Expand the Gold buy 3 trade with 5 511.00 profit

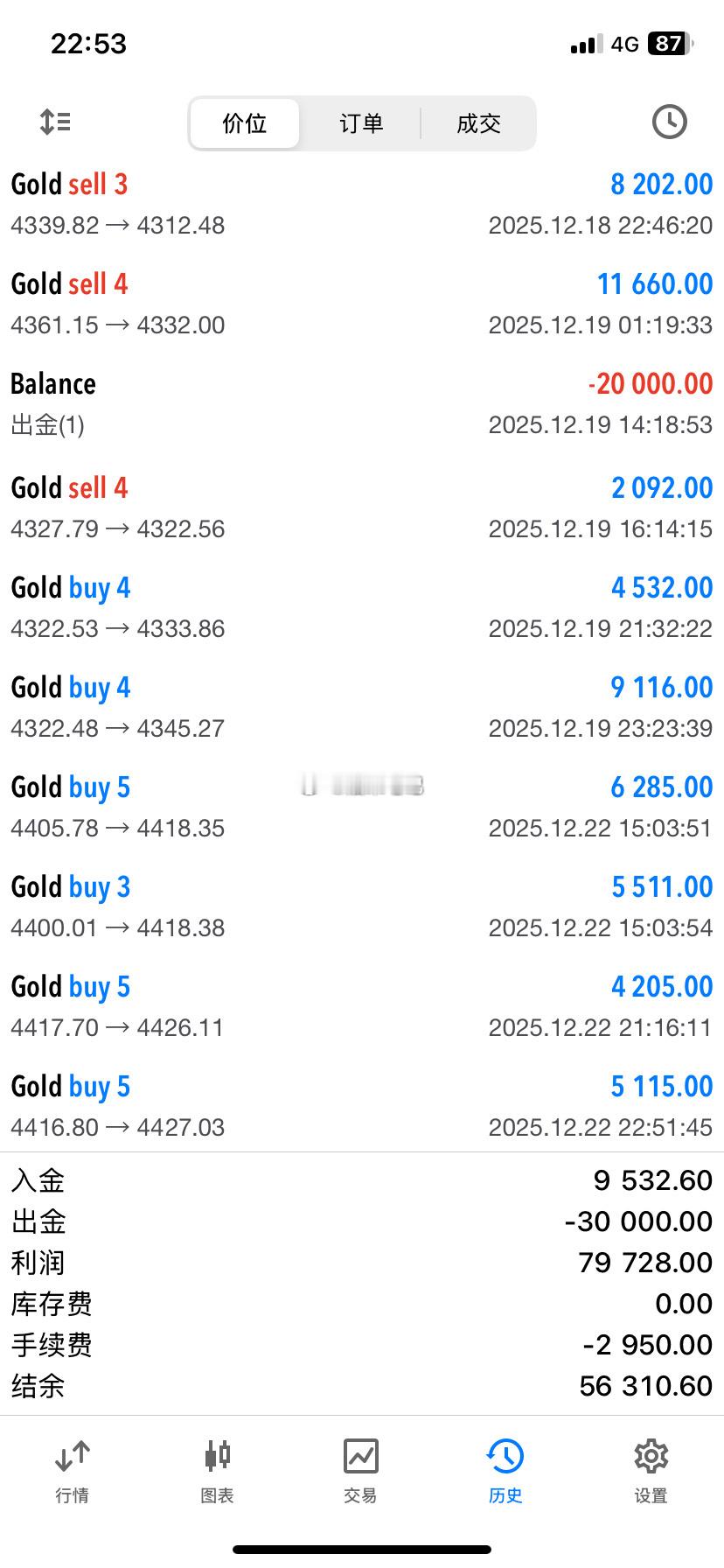coord(362,906)
